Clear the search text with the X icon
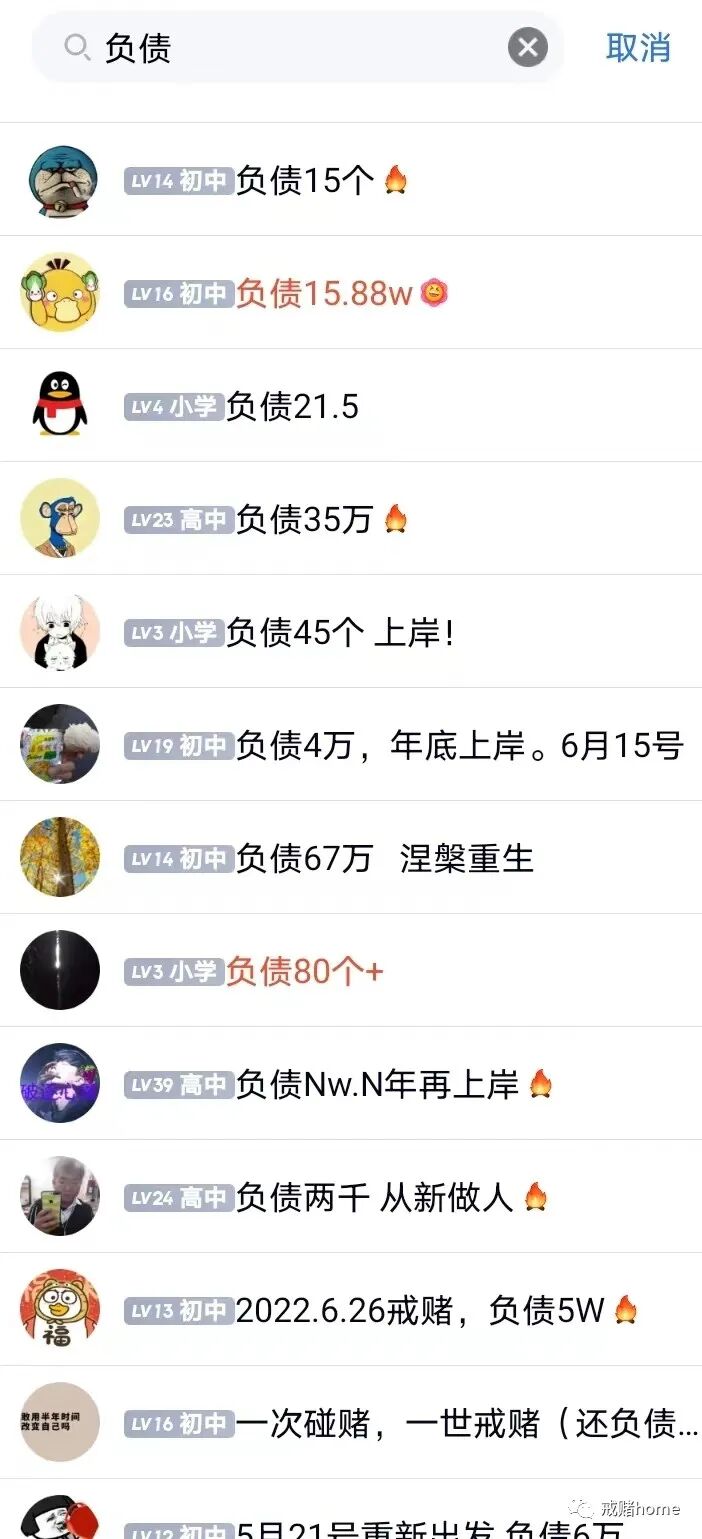The width and height of the screenshot is (702, 1539). click(527, 47)
